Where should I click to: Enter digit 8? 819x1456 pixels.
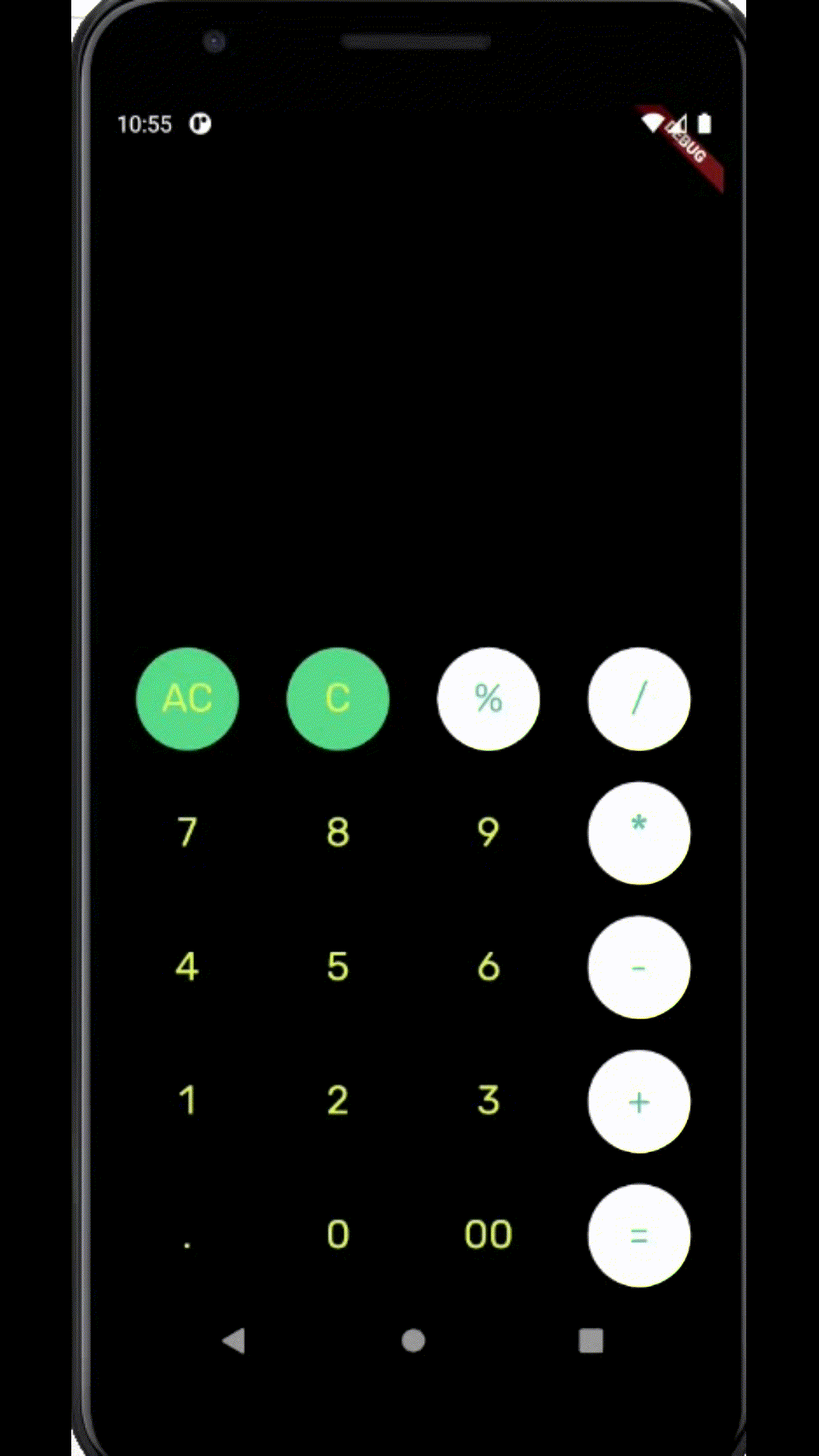(338, 833)
